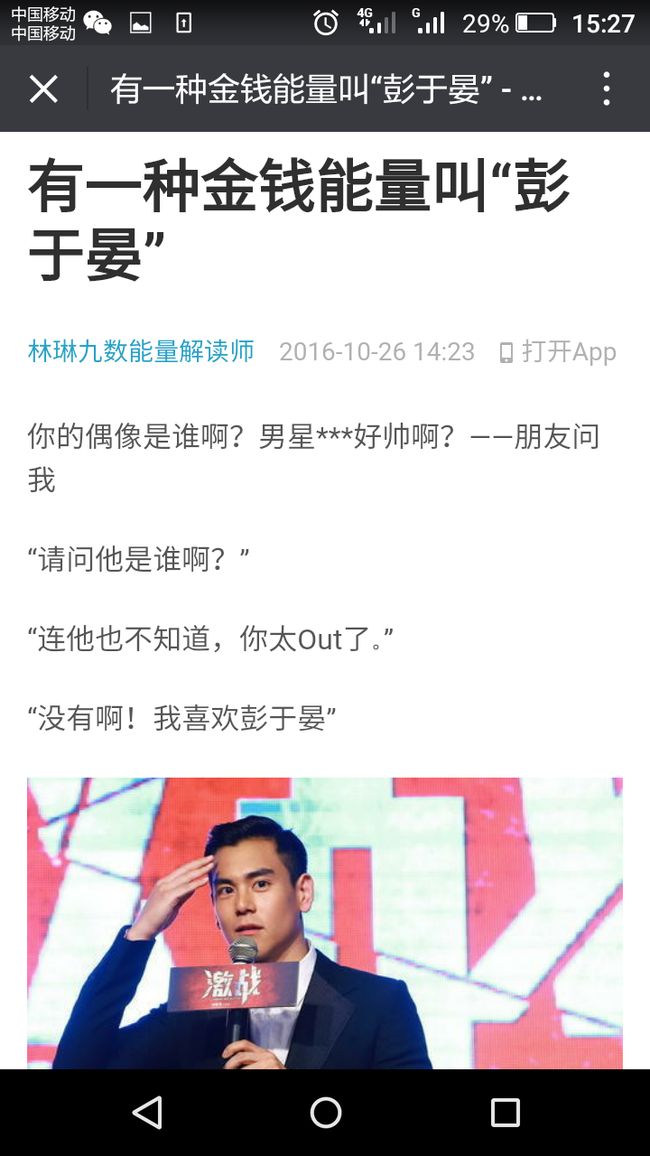
Task: Open author 林琳九数能量解读师 profile link
Action: point(141,351)
